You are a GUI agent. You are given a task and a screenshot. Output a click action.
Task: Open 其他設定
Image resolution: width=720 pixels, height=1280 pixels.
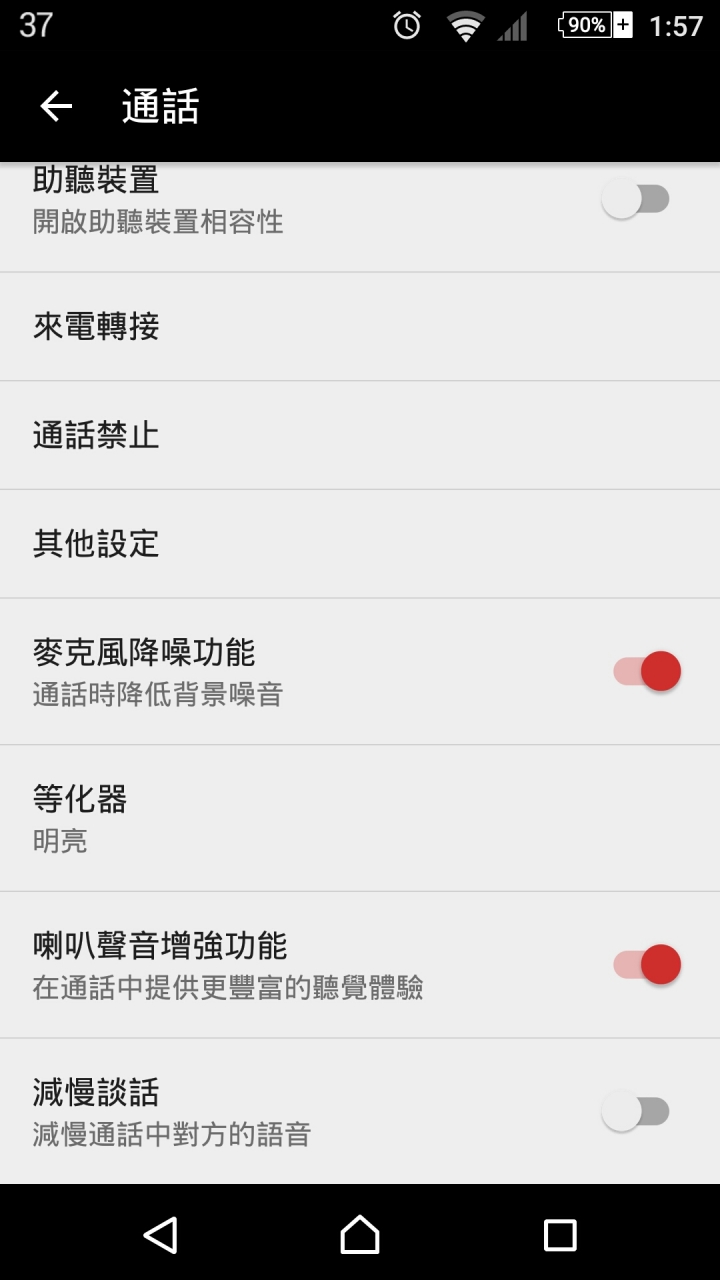click(360, 544)
